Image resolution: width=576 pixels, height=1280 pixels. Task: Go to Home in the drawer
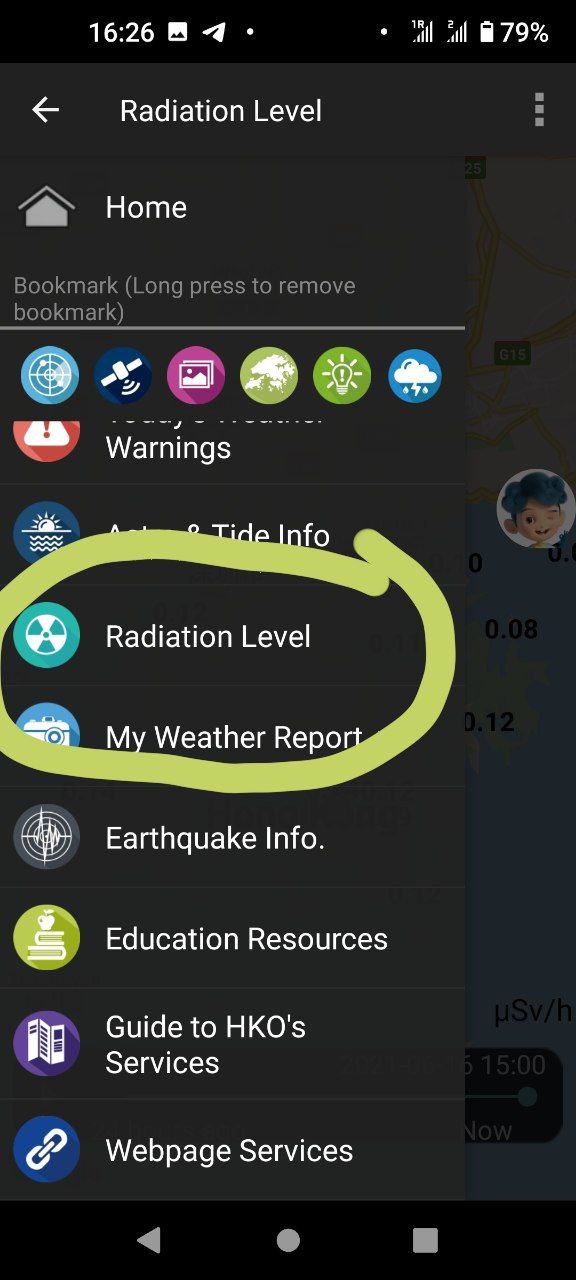click(232, 207)
